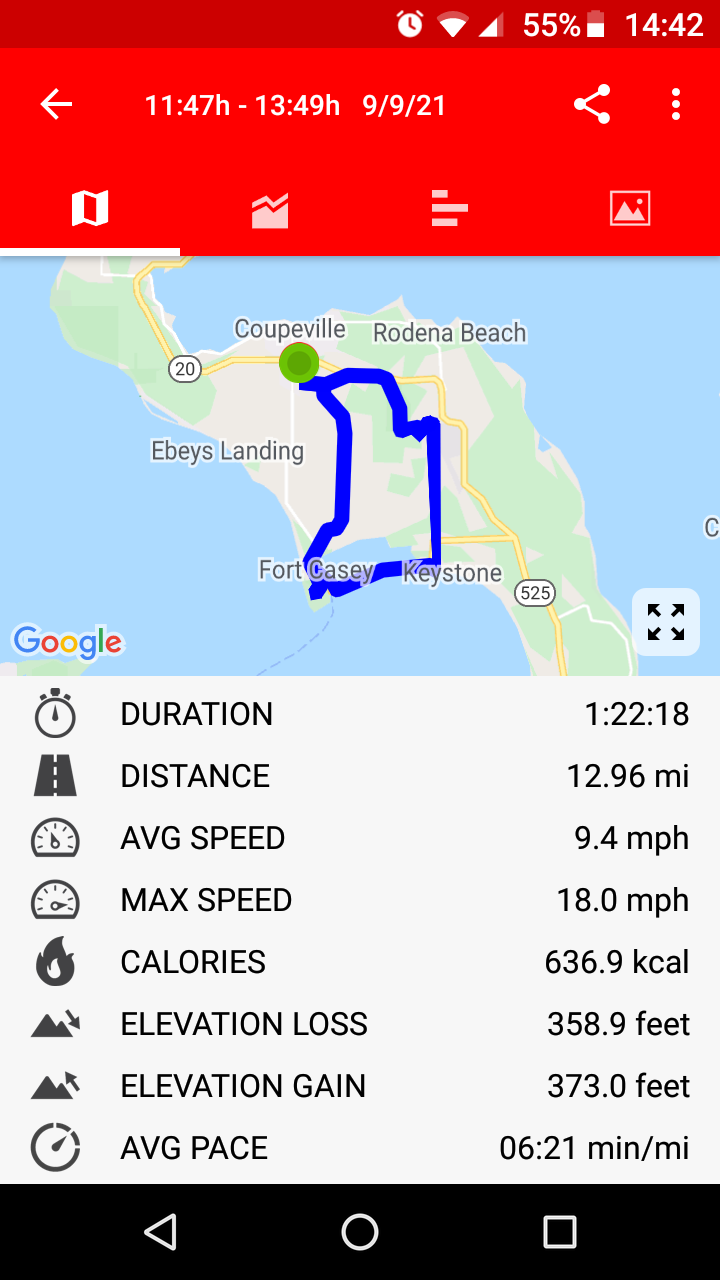
Task: Switch to the map tab
Action: pyautogui.click(x=90, y=209)
